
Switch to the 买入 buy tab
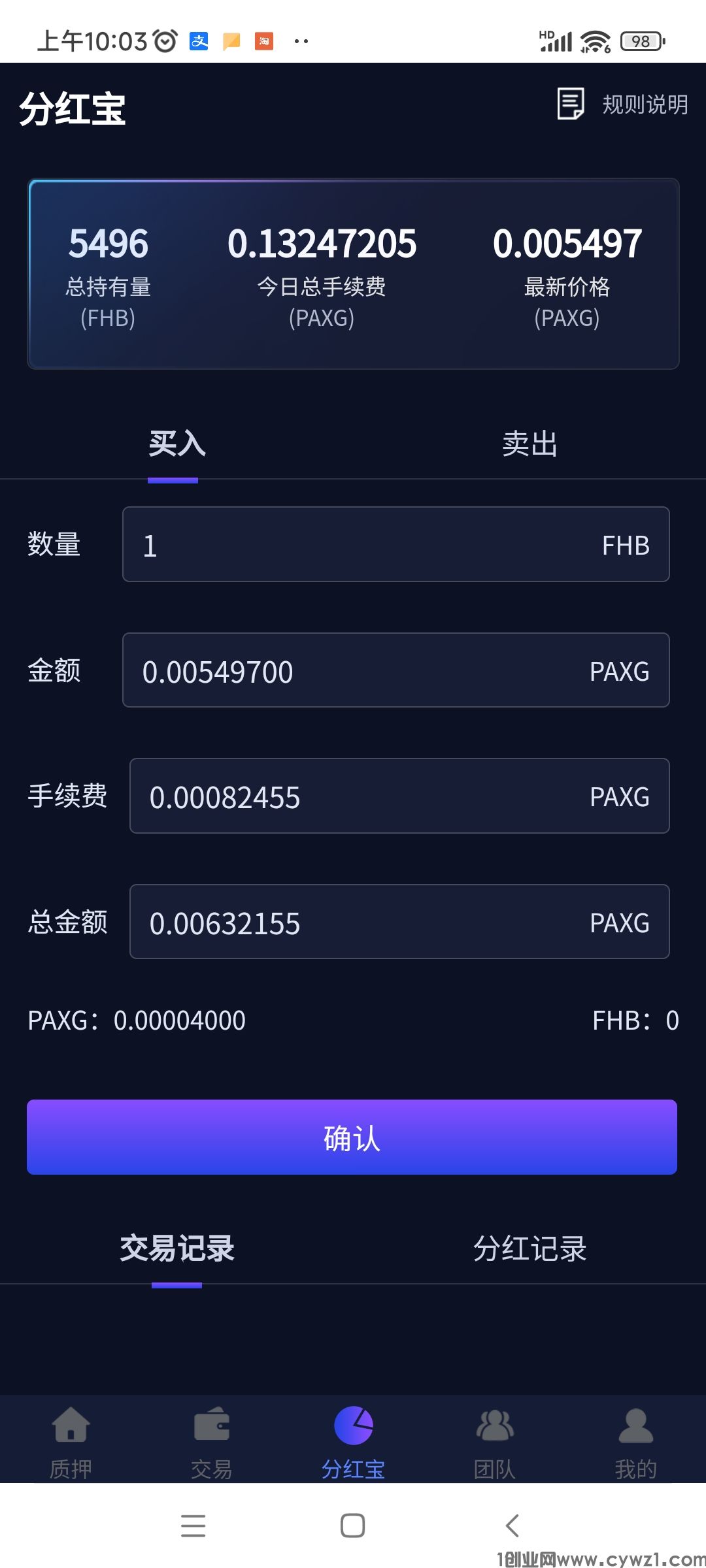(x=176, y=444)
